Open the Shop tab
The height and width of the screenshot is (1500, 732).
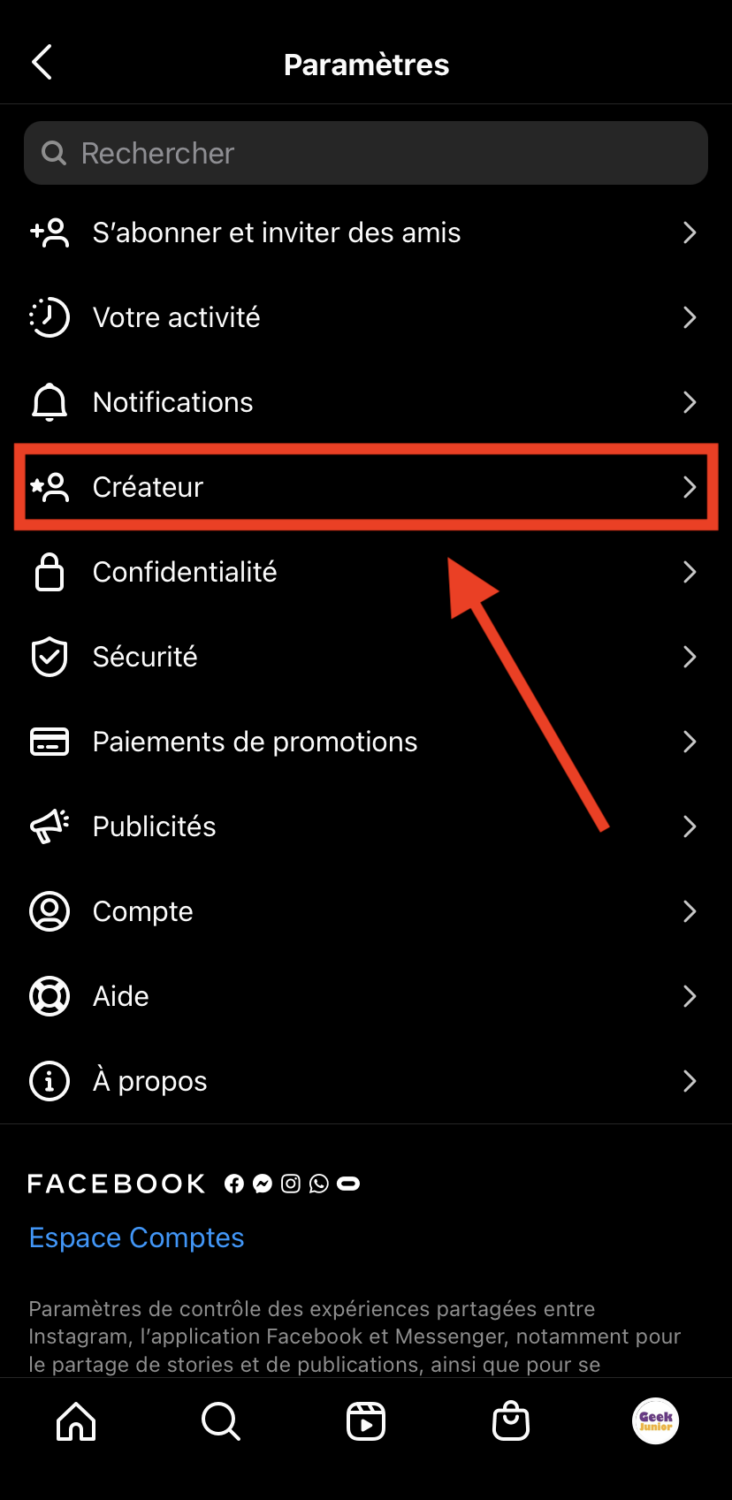click(511, 1421)
